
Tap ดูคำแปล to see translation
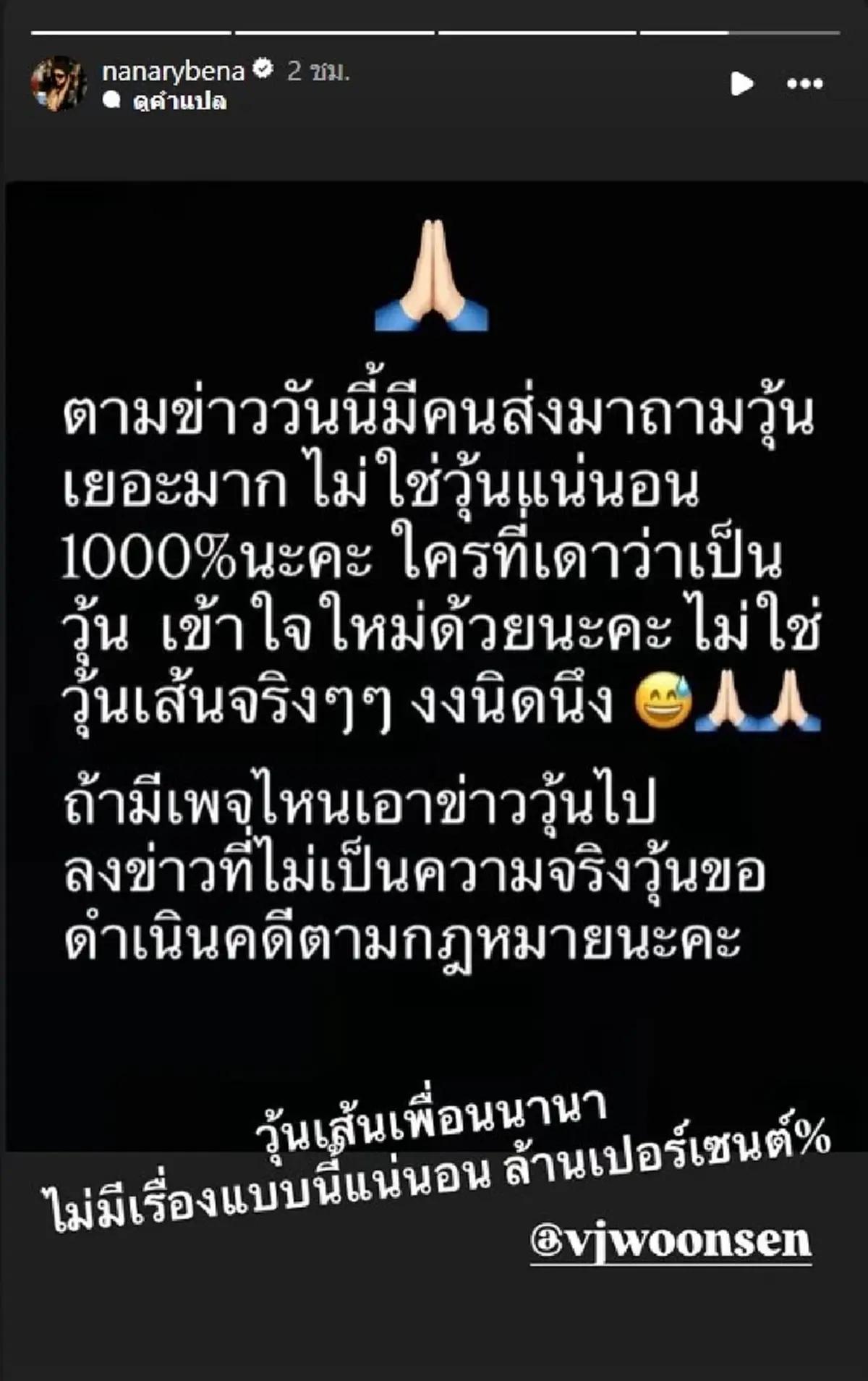click(x=179, y=101)
